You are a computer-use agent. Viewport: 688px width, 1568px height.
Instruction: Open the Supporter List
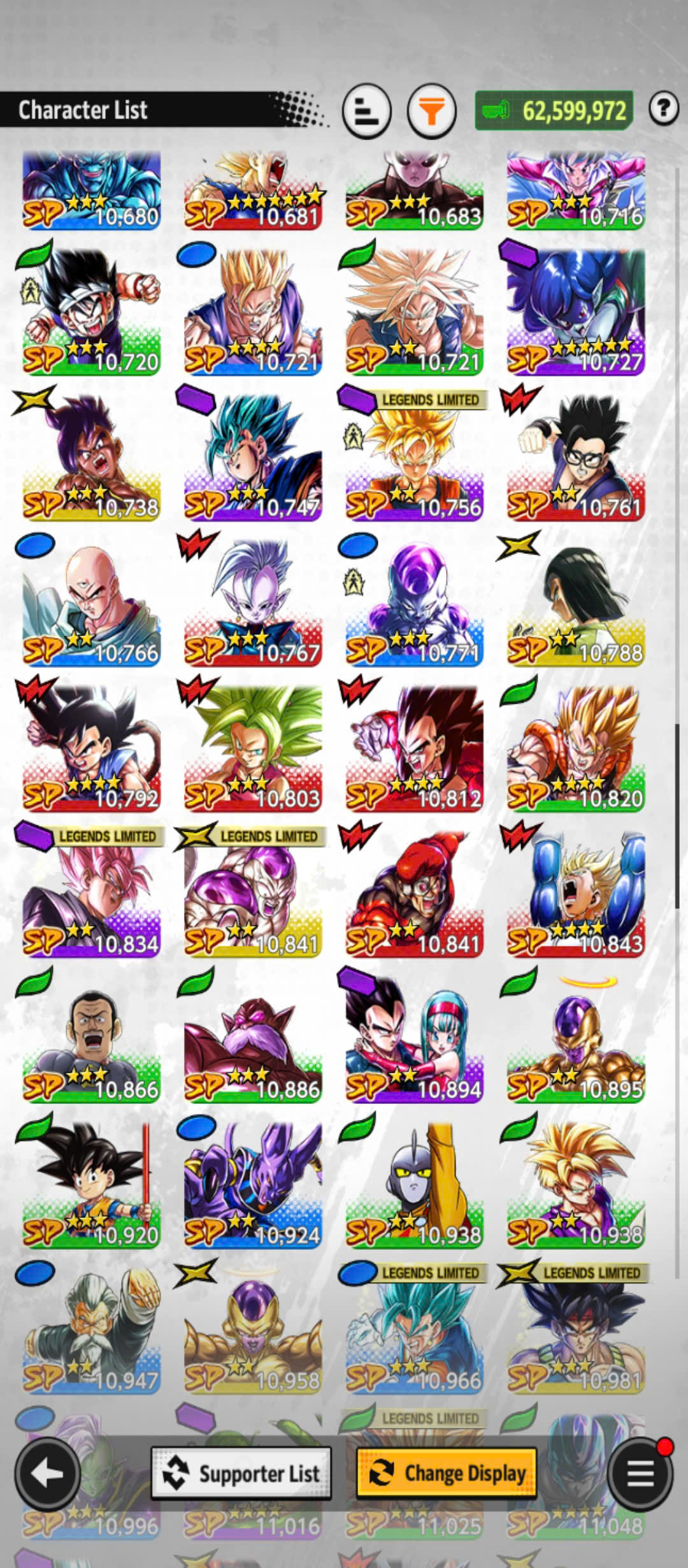coord(241,1473)
